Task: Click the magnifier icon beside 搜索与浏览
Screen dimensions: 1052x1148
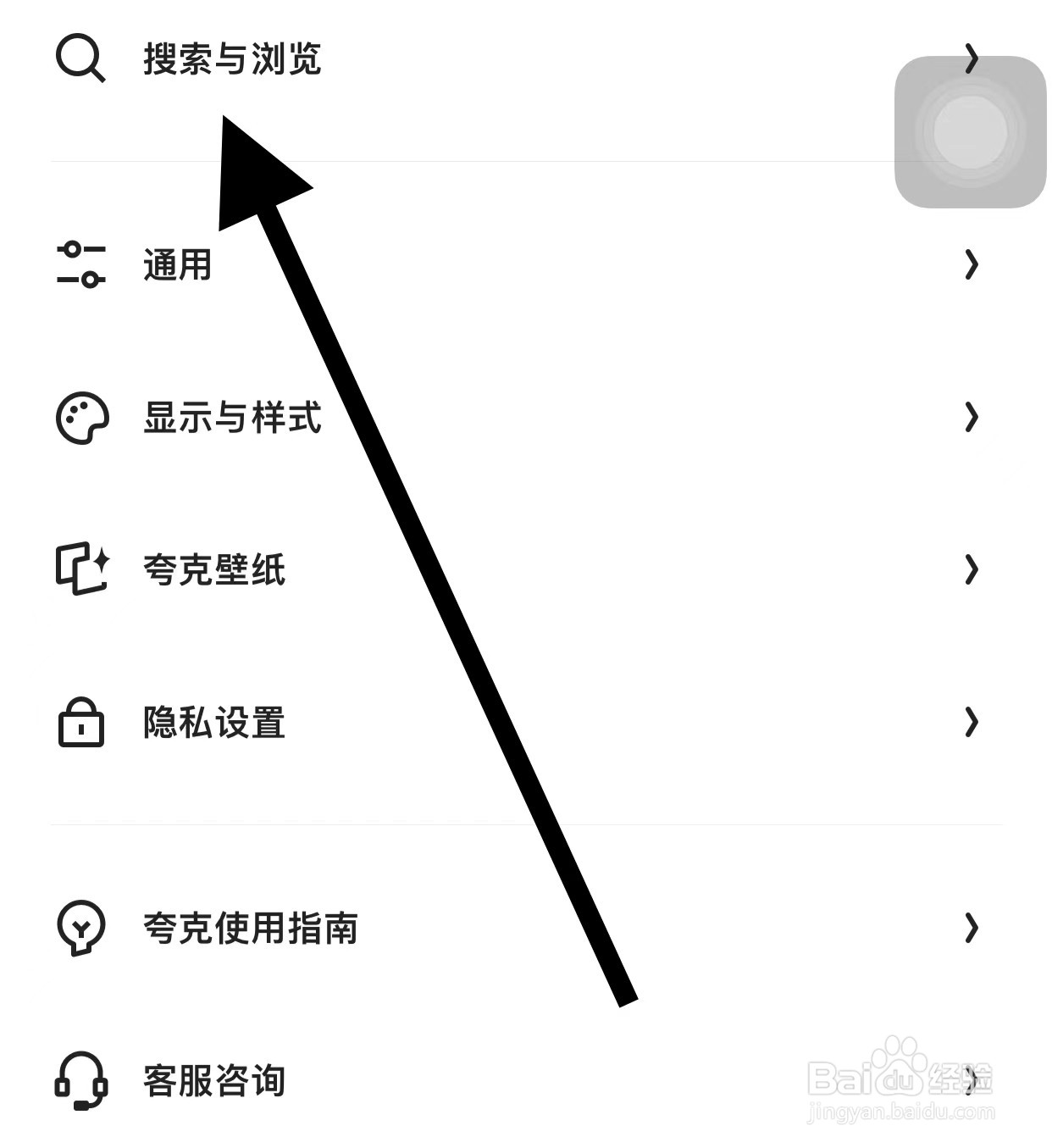Action: coord(80,58)
